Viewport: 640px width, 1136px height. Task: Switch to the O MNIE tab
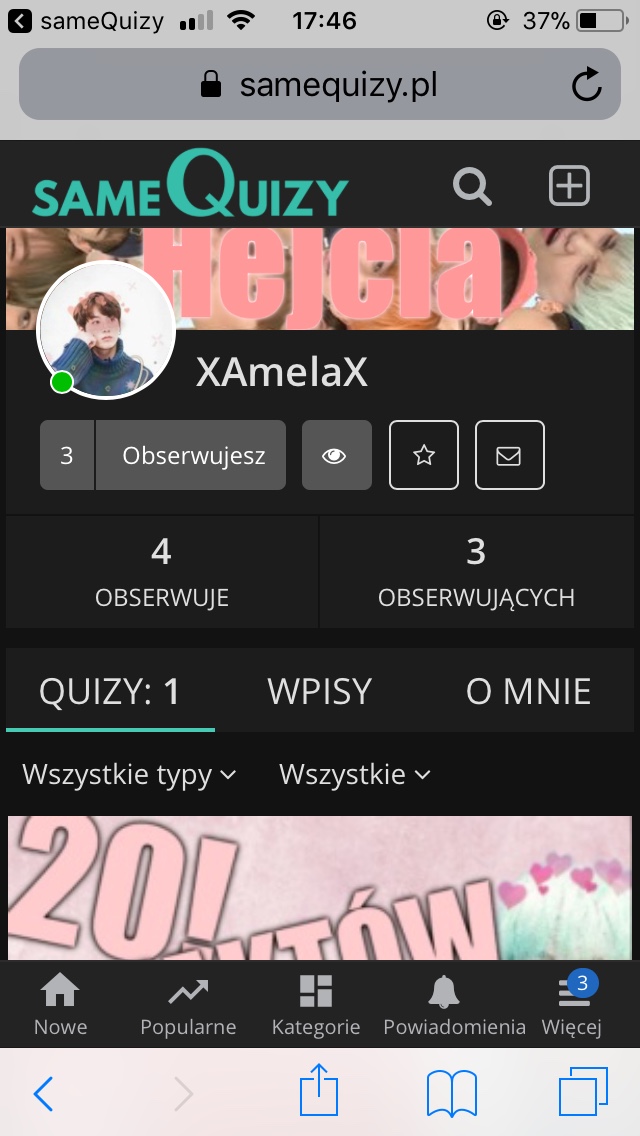click(x=528, y=691)
